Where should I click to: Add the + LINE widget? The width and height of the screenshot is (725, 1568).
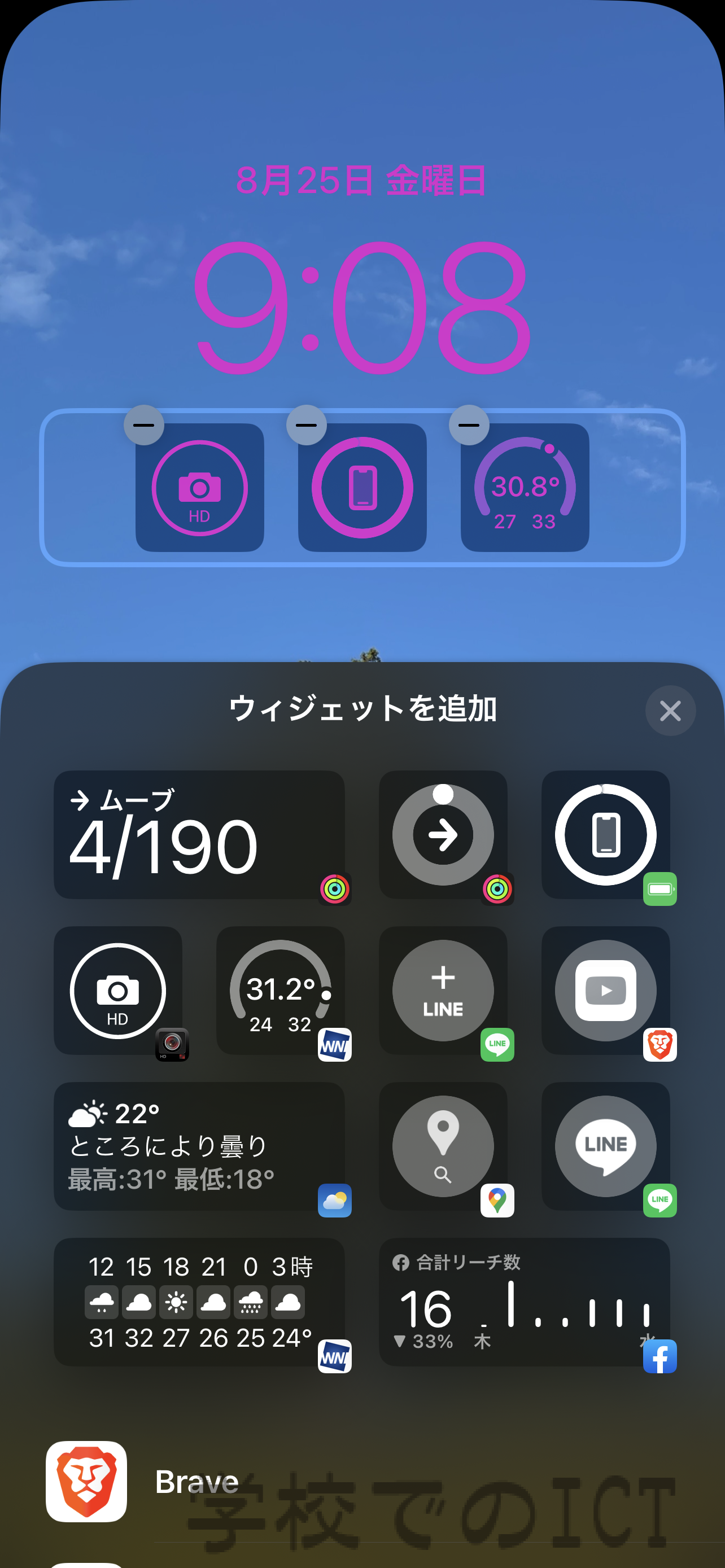443,991
